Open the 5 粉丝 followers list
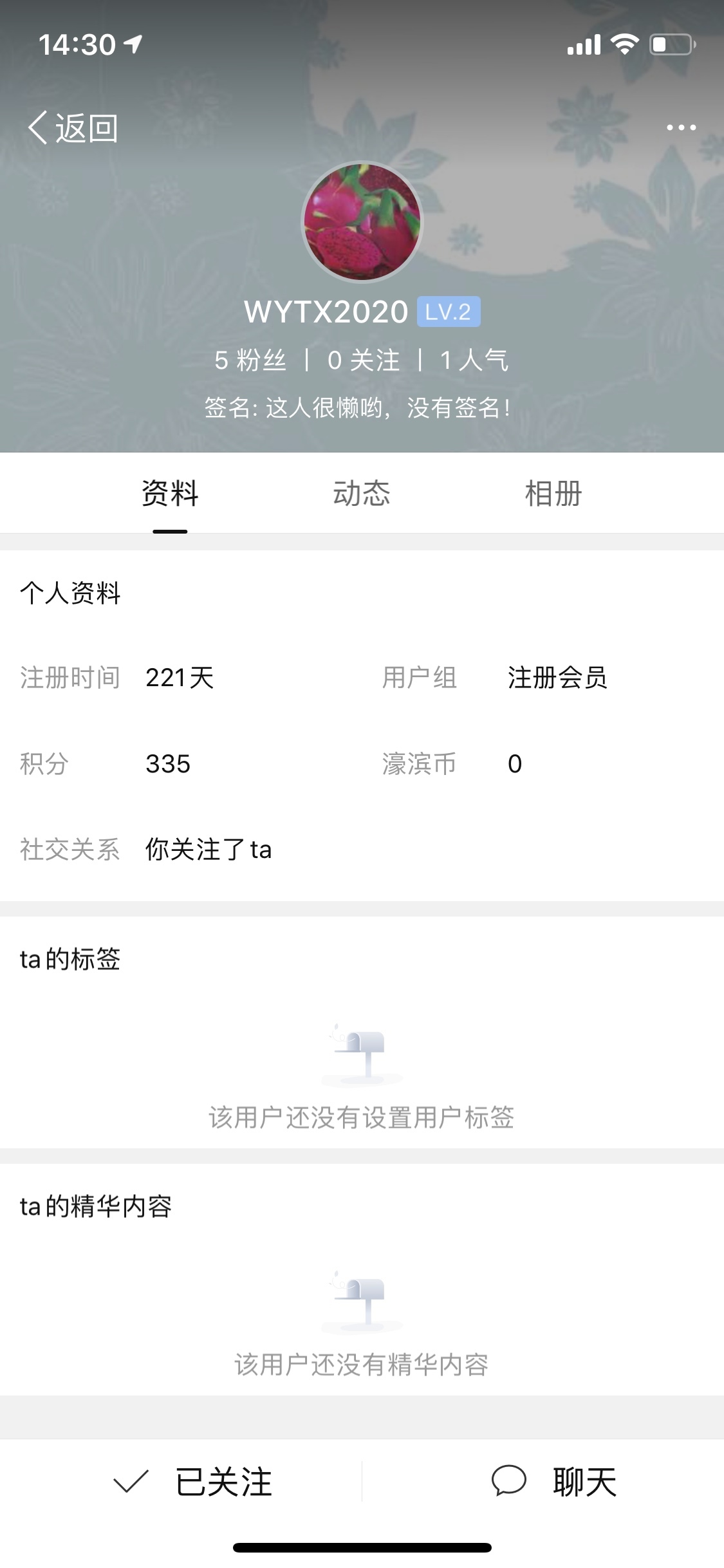The height and width of the screenshot is (1568, 724). 250,360
